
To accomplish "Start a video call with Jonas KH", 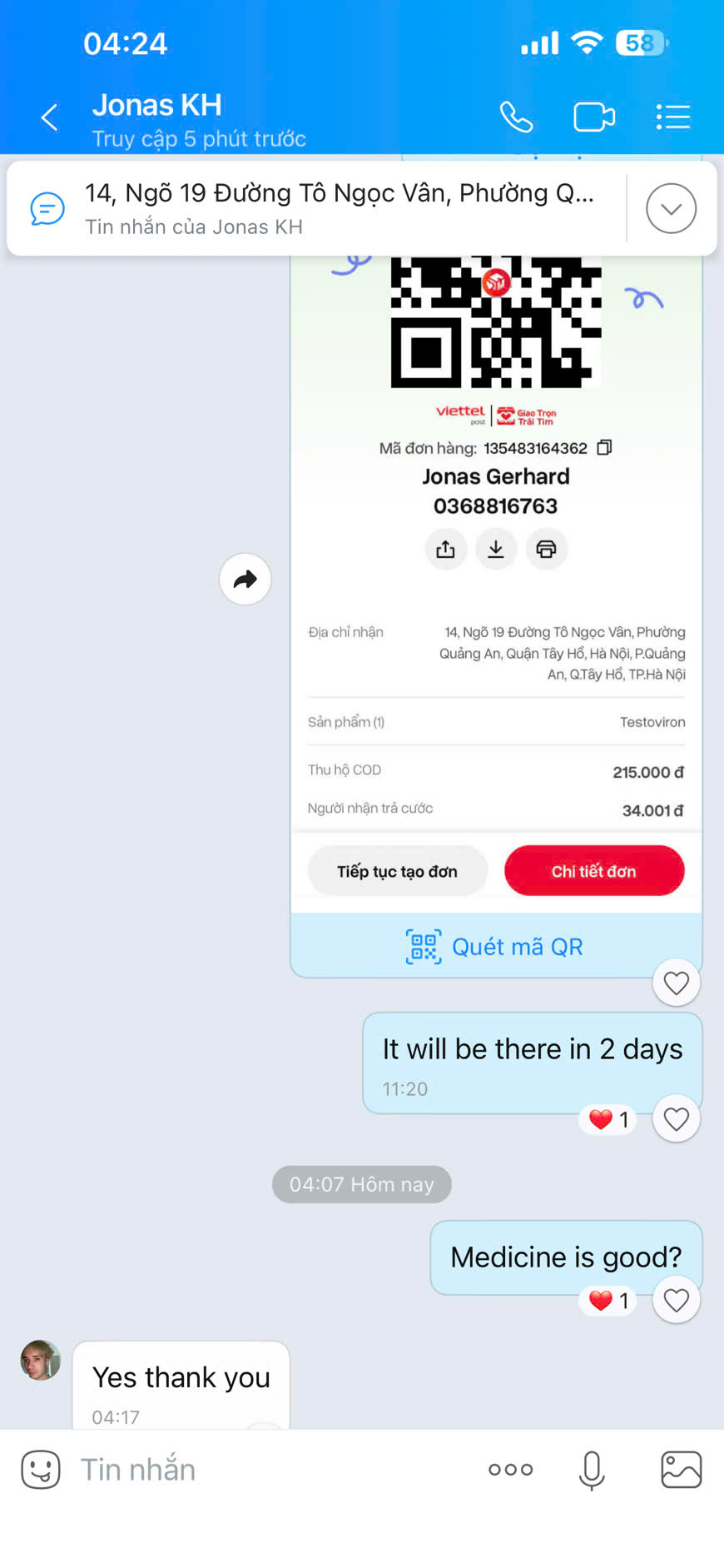I will coord(594,117).
